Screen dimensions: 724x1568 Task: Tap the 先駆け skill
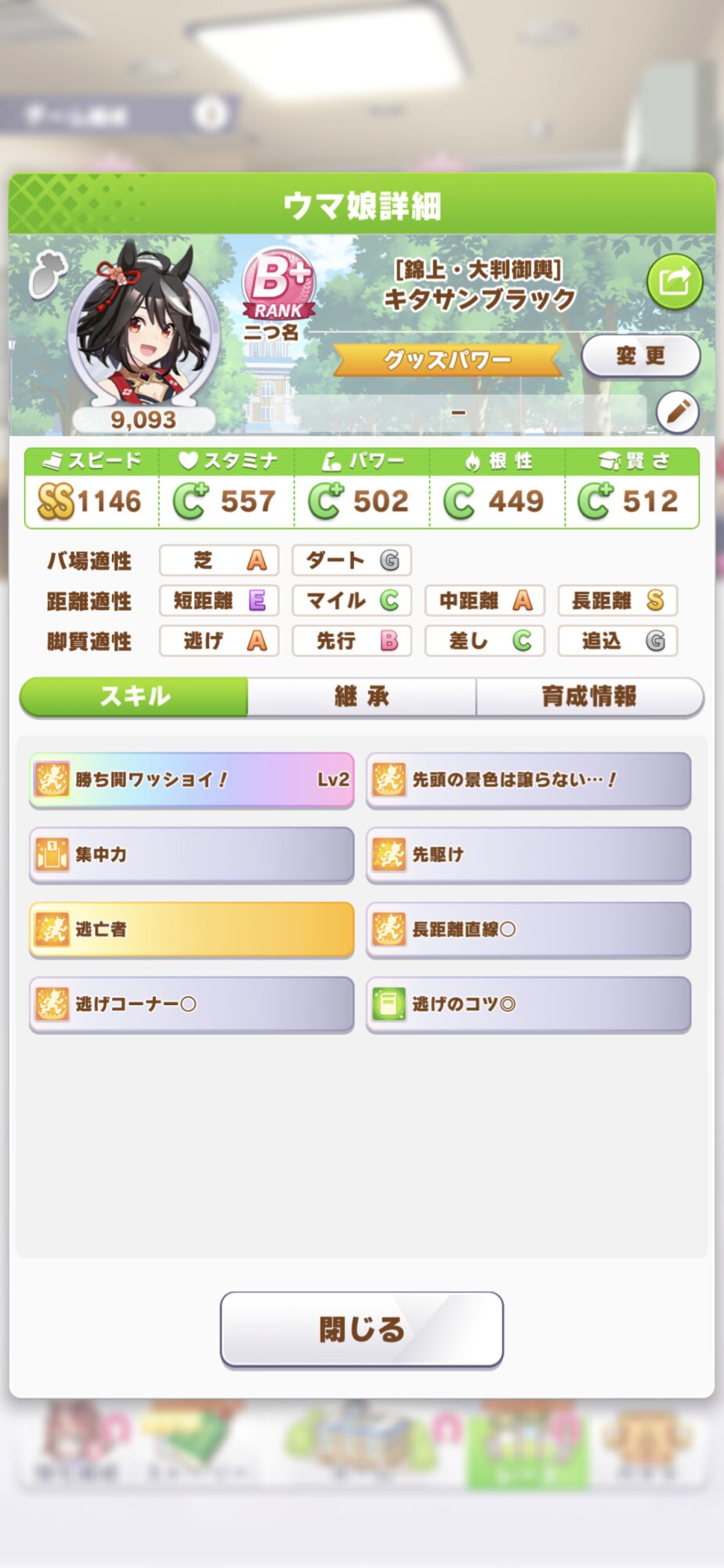pyautogui.click(x=528, y=854)
